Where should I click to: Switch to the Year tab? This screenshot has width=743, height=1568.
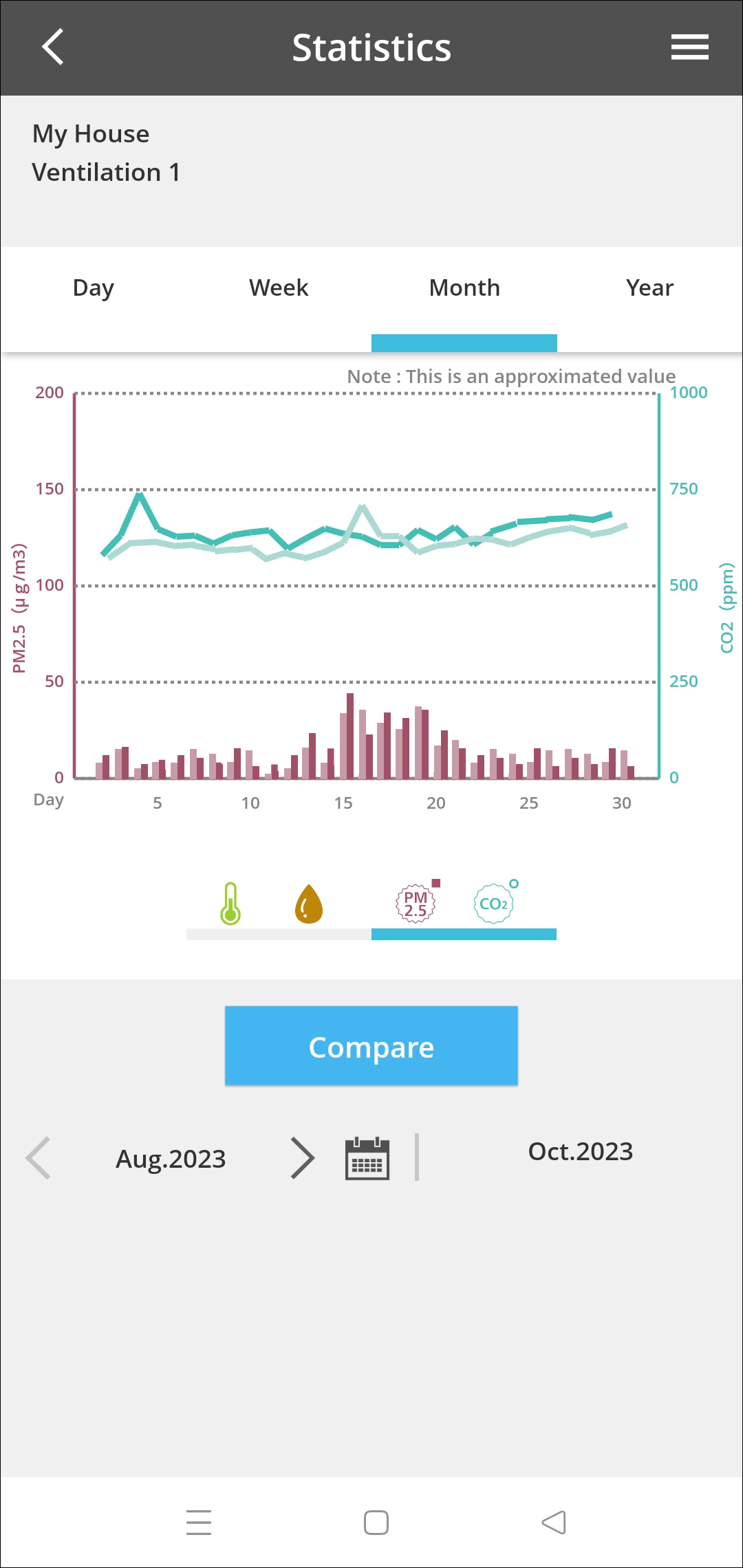(649, 287)
